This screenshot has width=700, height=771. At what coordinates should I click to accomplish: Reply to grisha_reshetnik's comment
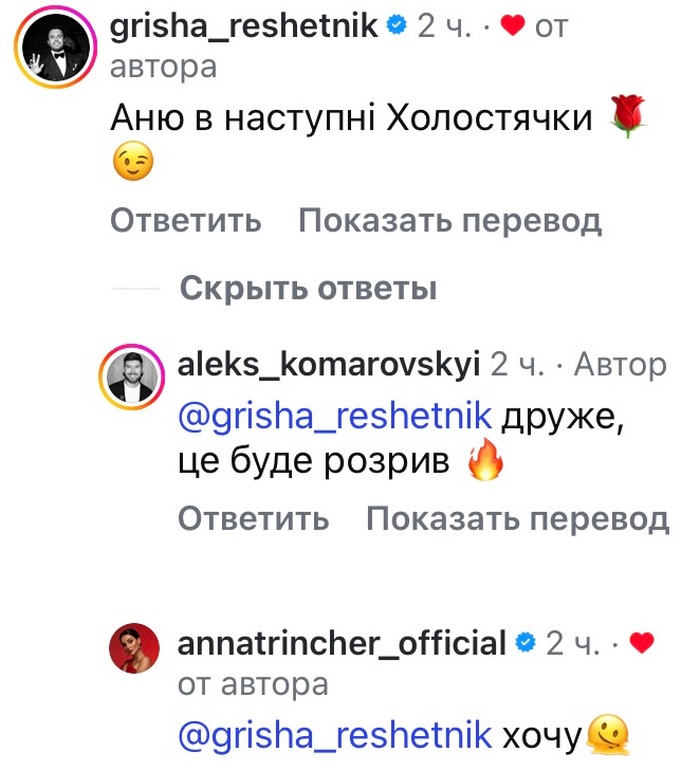coord(185,220)
